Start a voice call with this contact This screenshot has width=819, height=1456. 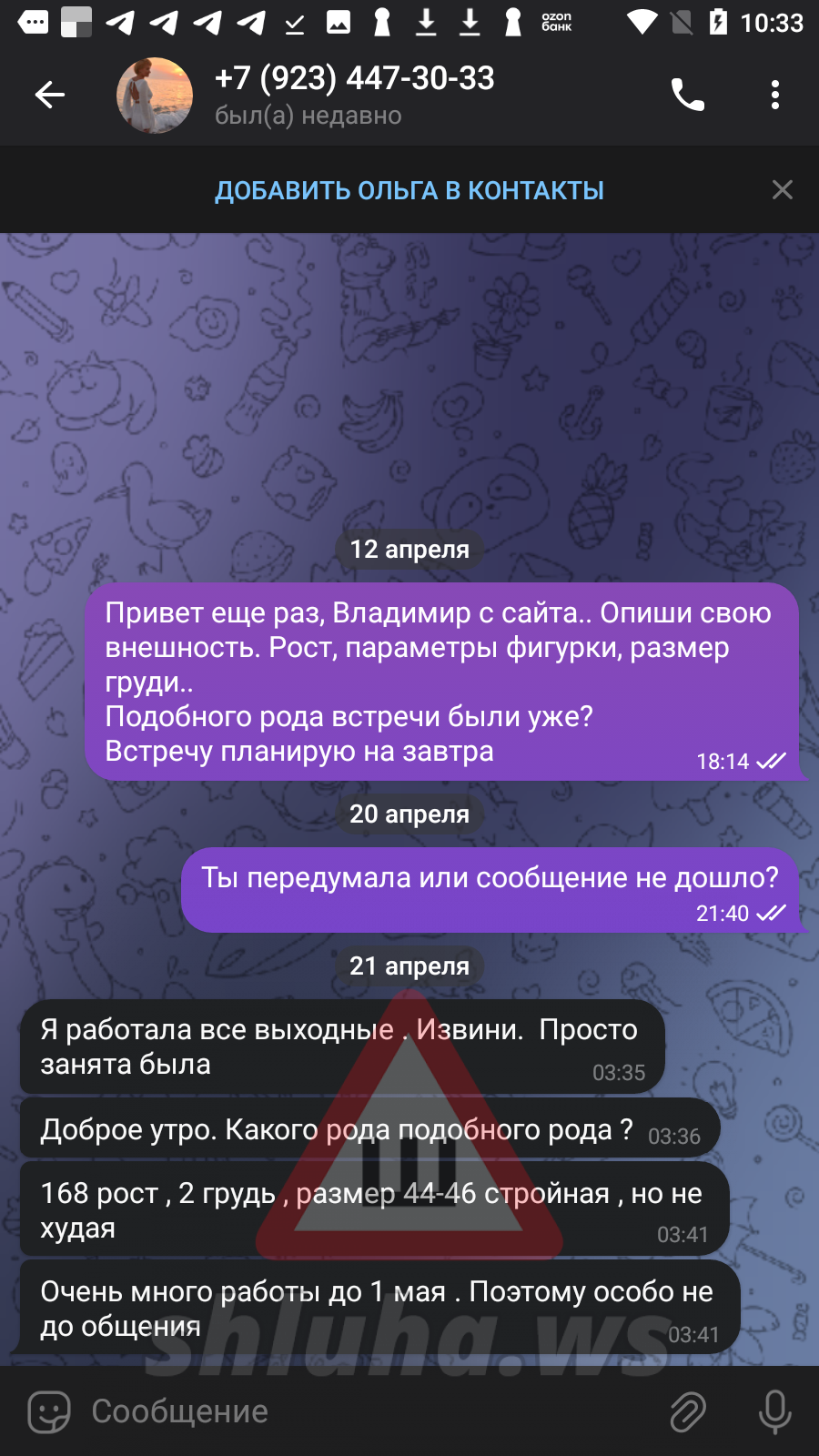pos(688,95)
